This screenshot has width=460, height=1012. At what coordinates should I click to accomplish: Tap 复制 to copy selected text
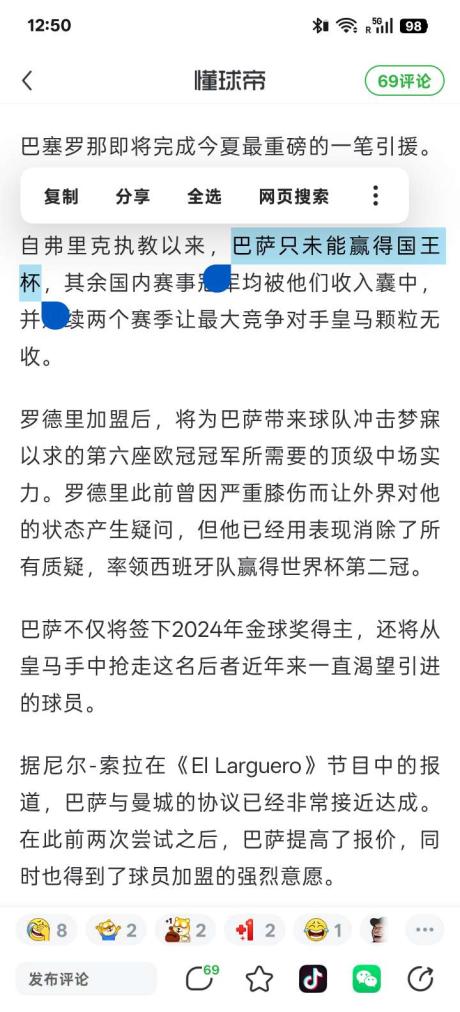point(61,196)
